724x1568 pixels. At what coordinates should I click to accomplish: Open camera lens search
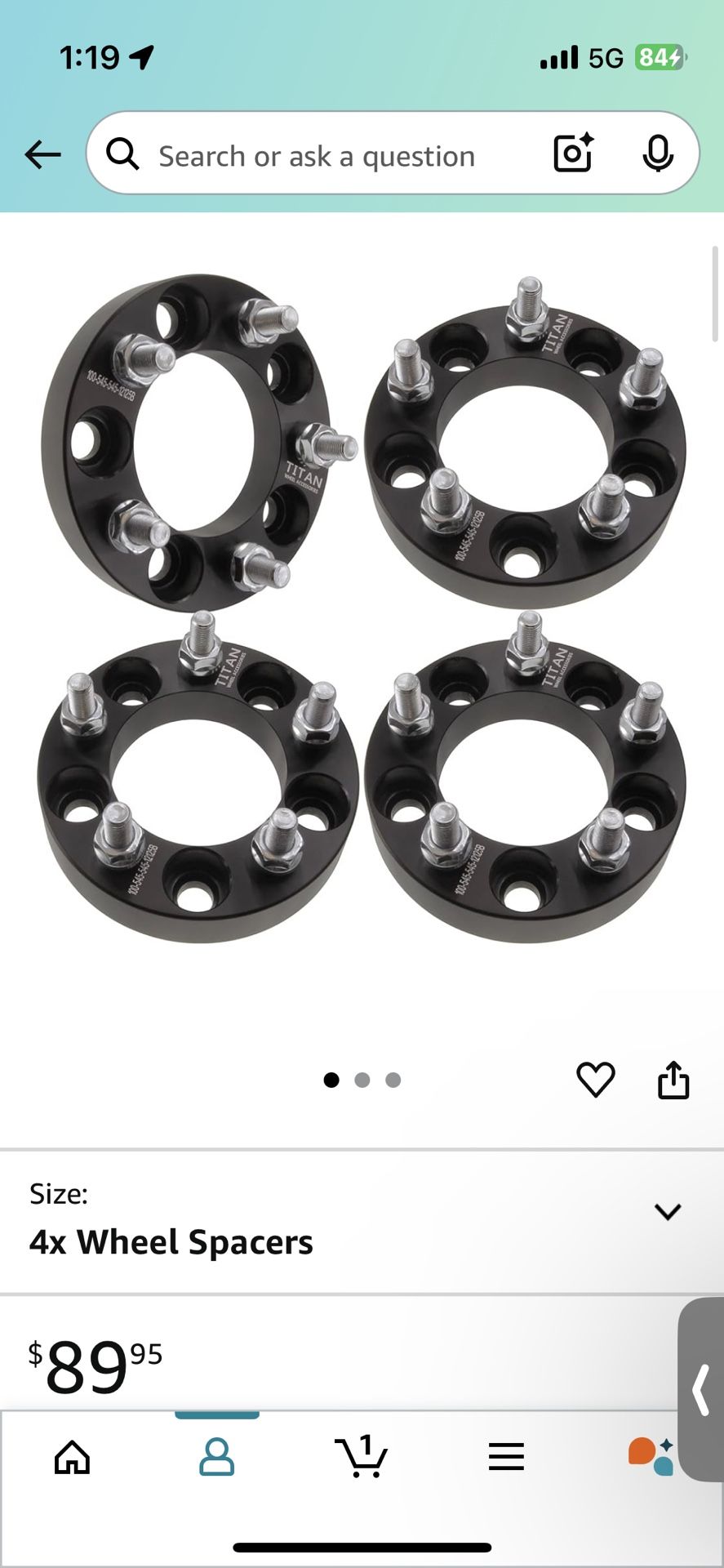pyautogui.click(x=573, y=154)
